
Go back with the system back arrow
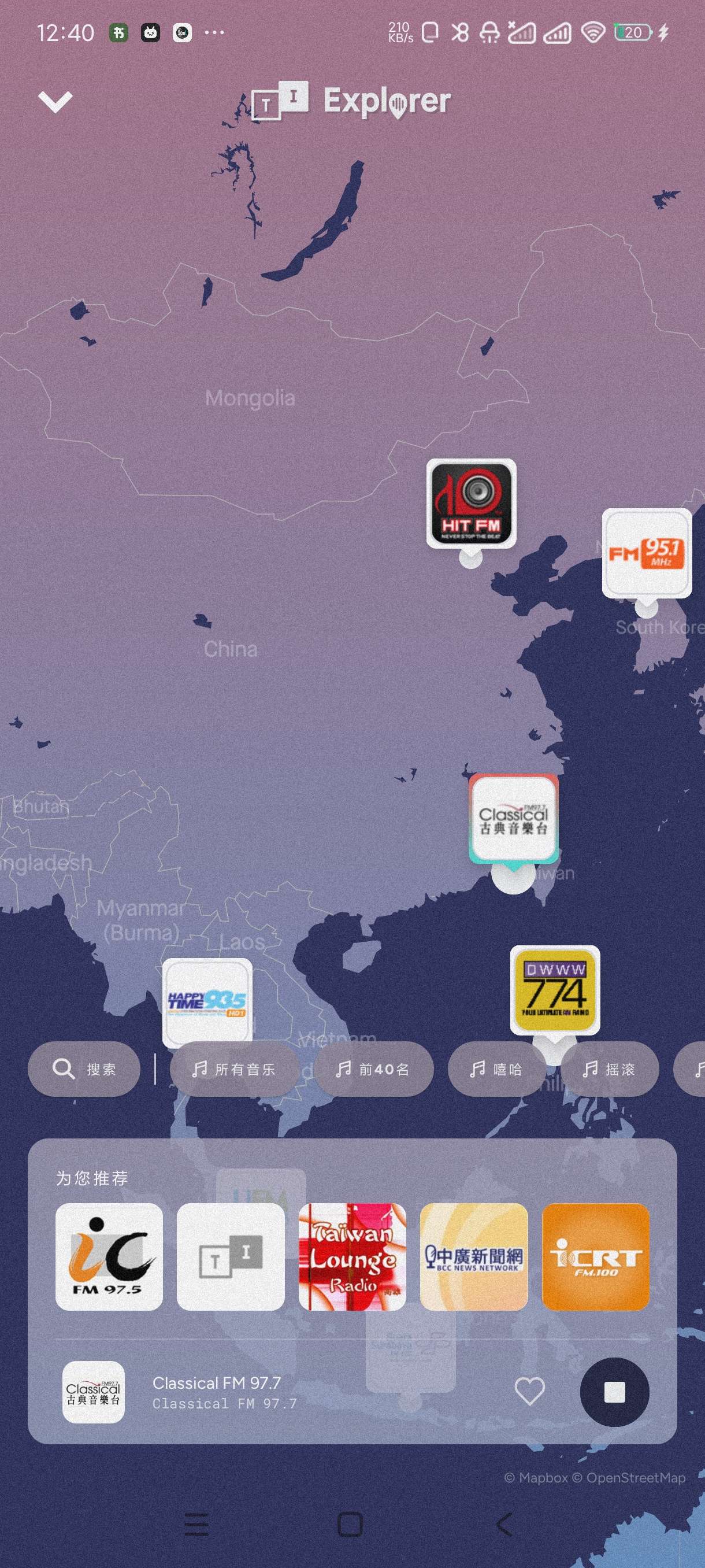tap(504, 1524)
